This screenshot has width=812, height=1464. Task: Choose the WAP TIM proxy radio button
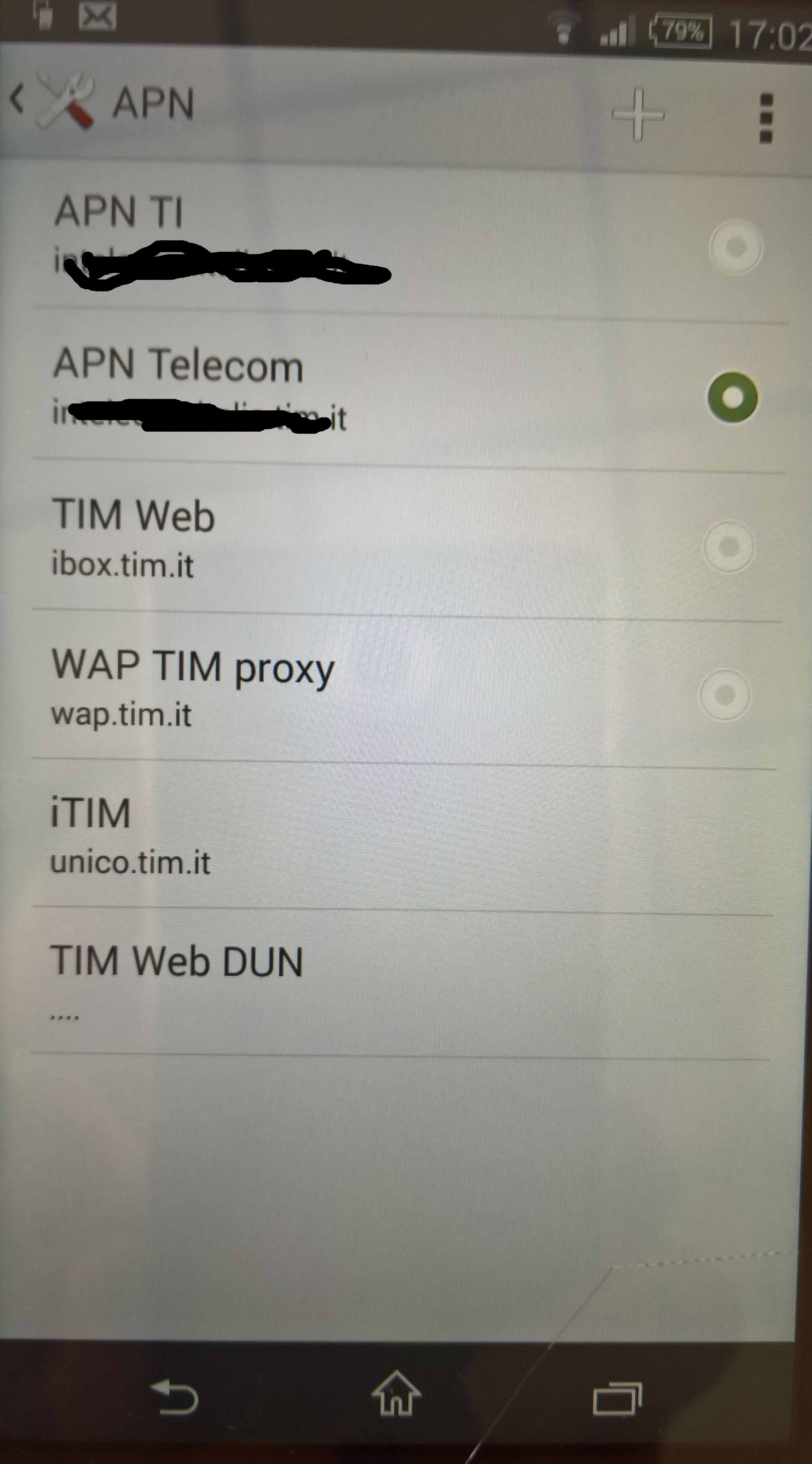click(724, 694)
